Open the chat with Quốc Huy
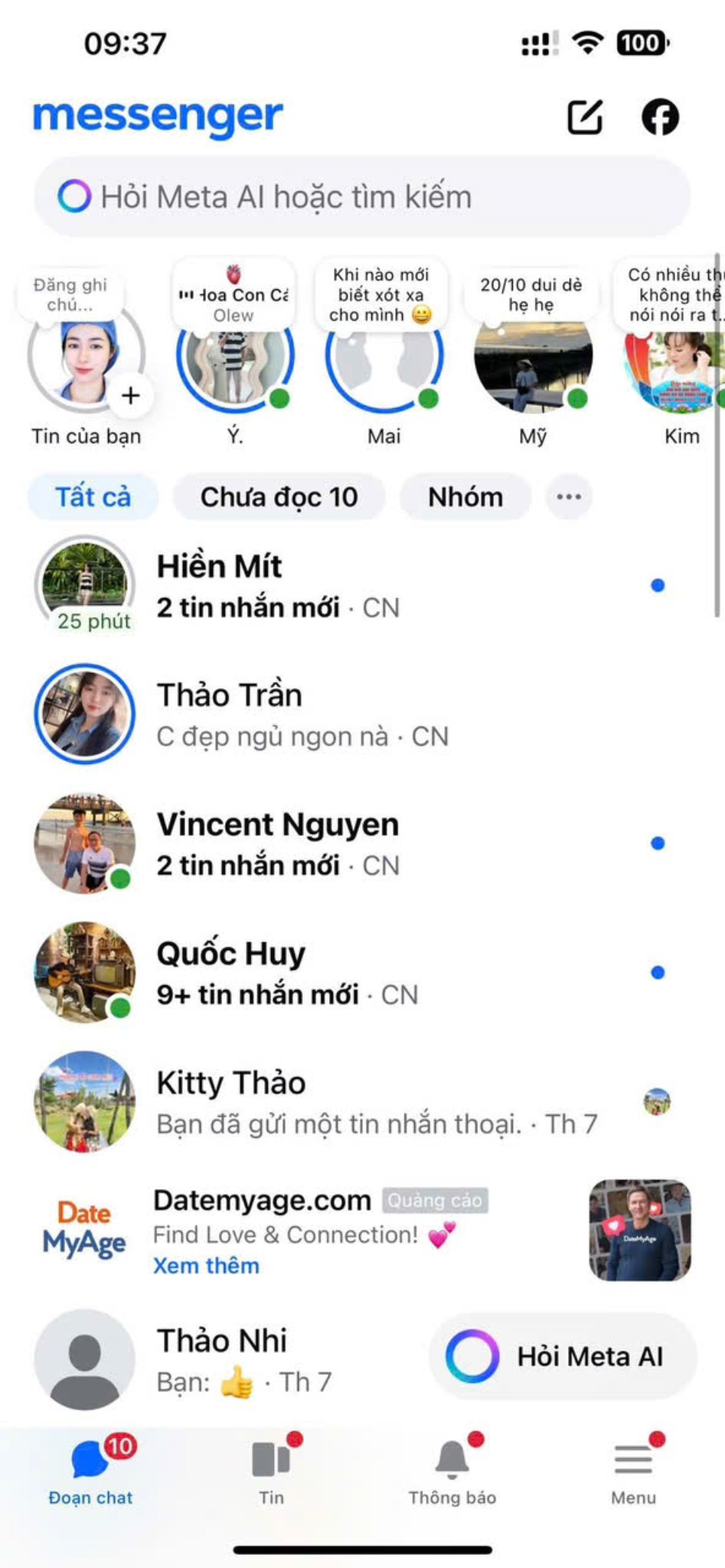Viewport: 725px width, 1568px height. 345,973
